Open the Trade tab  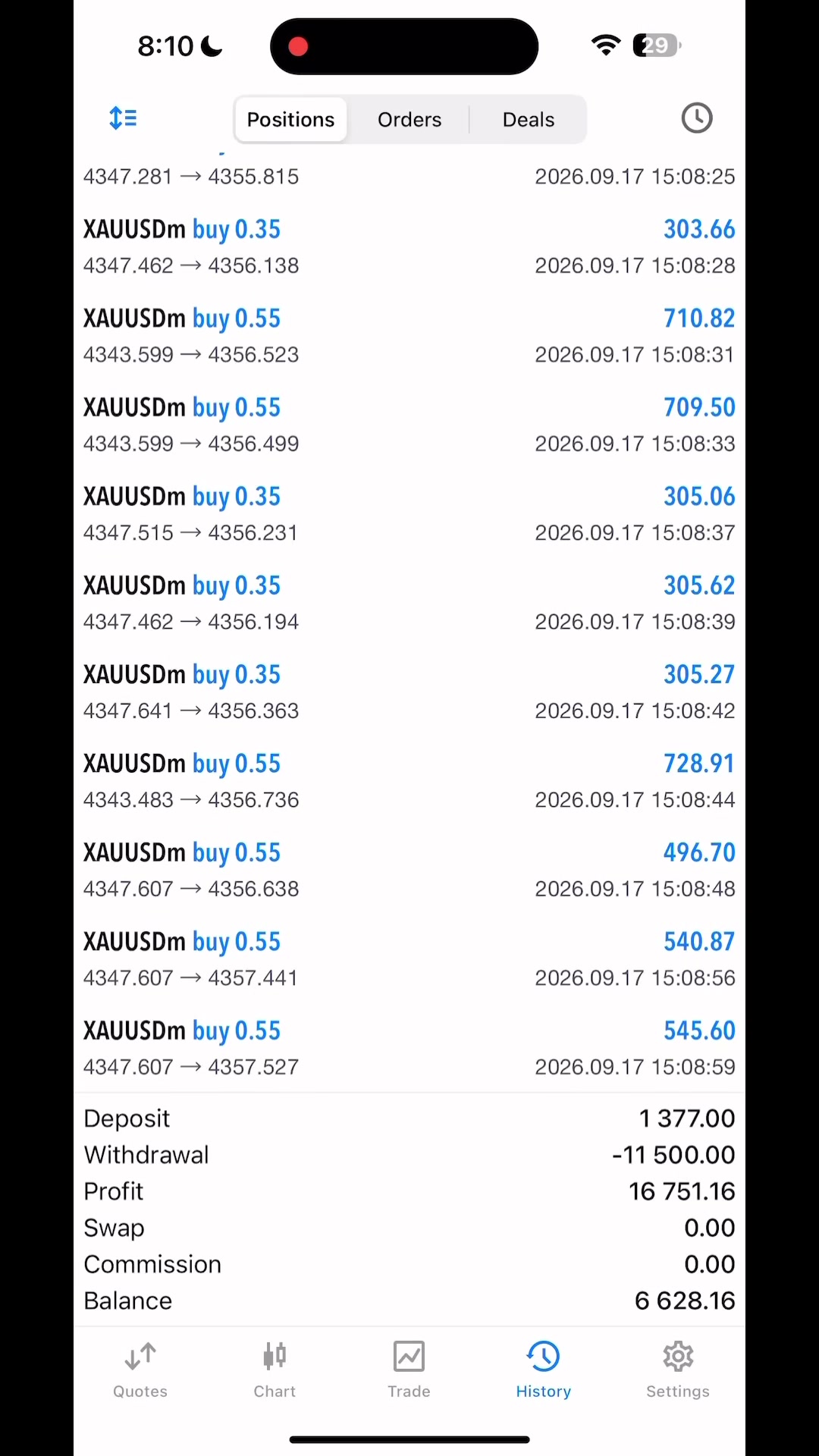click(x=409, y=1370)
